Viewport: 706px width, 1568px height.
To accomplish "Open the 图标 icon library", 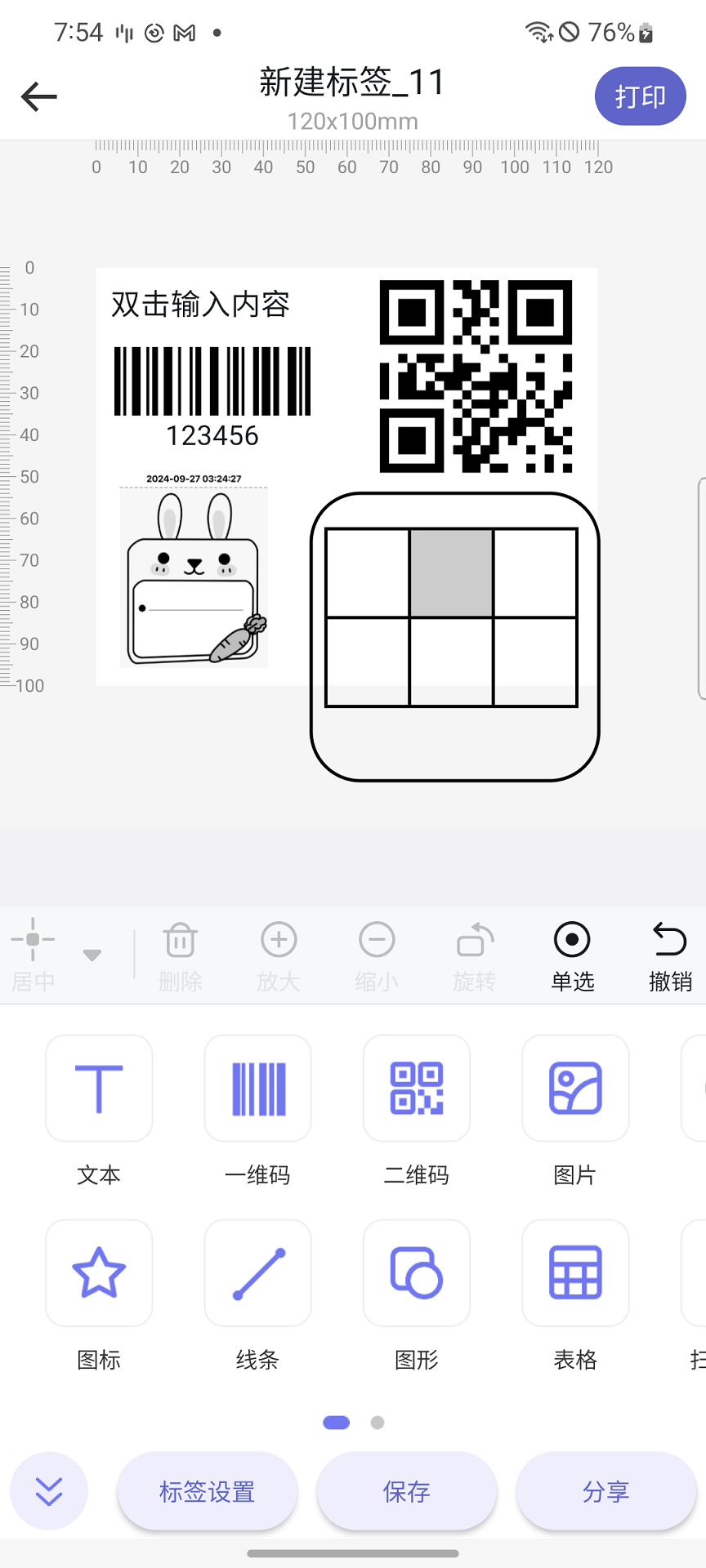I will [98, 1273].
